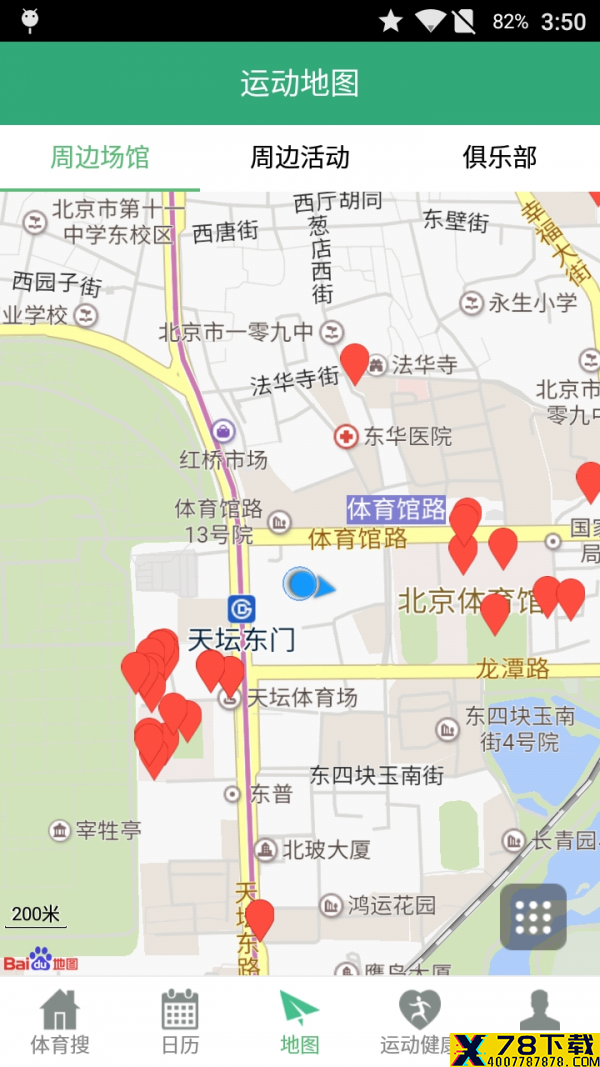Select the red pin on 天坛东路
Viewport: 600px width, 1067px height.
click(259, 920)
